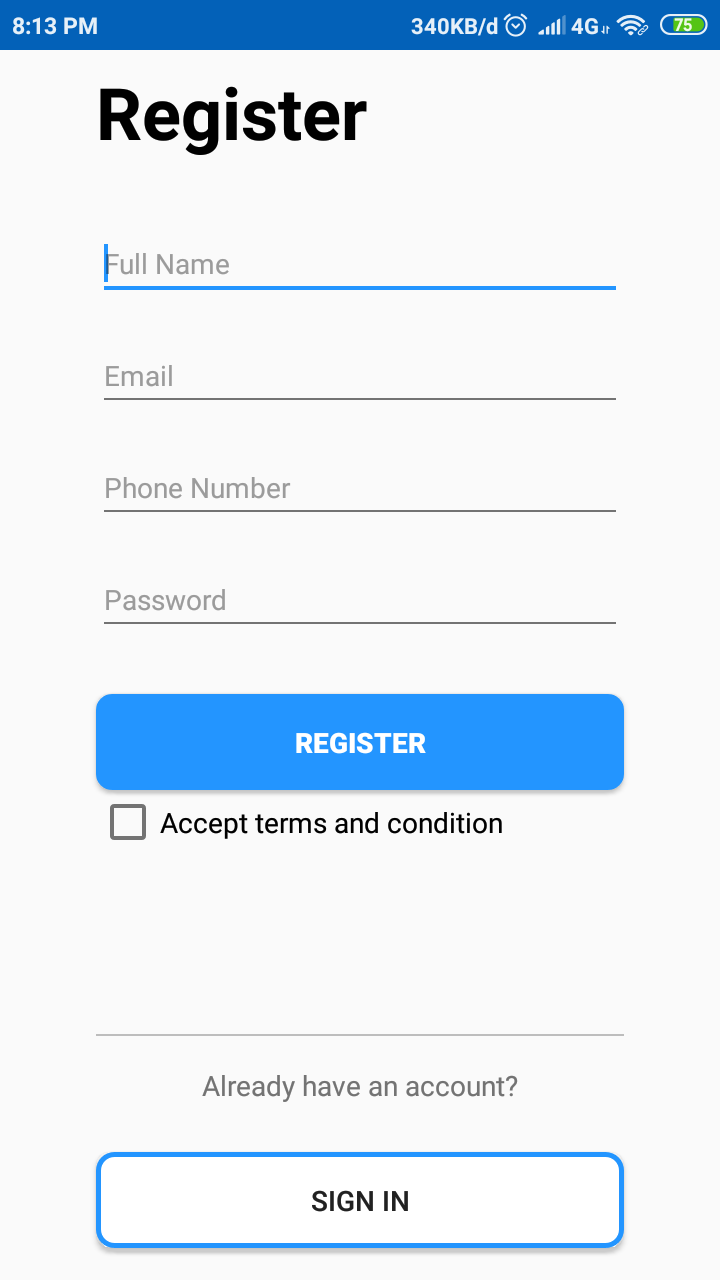
Task: Tap the battery indicator showing 75
Action: (682, 26)
